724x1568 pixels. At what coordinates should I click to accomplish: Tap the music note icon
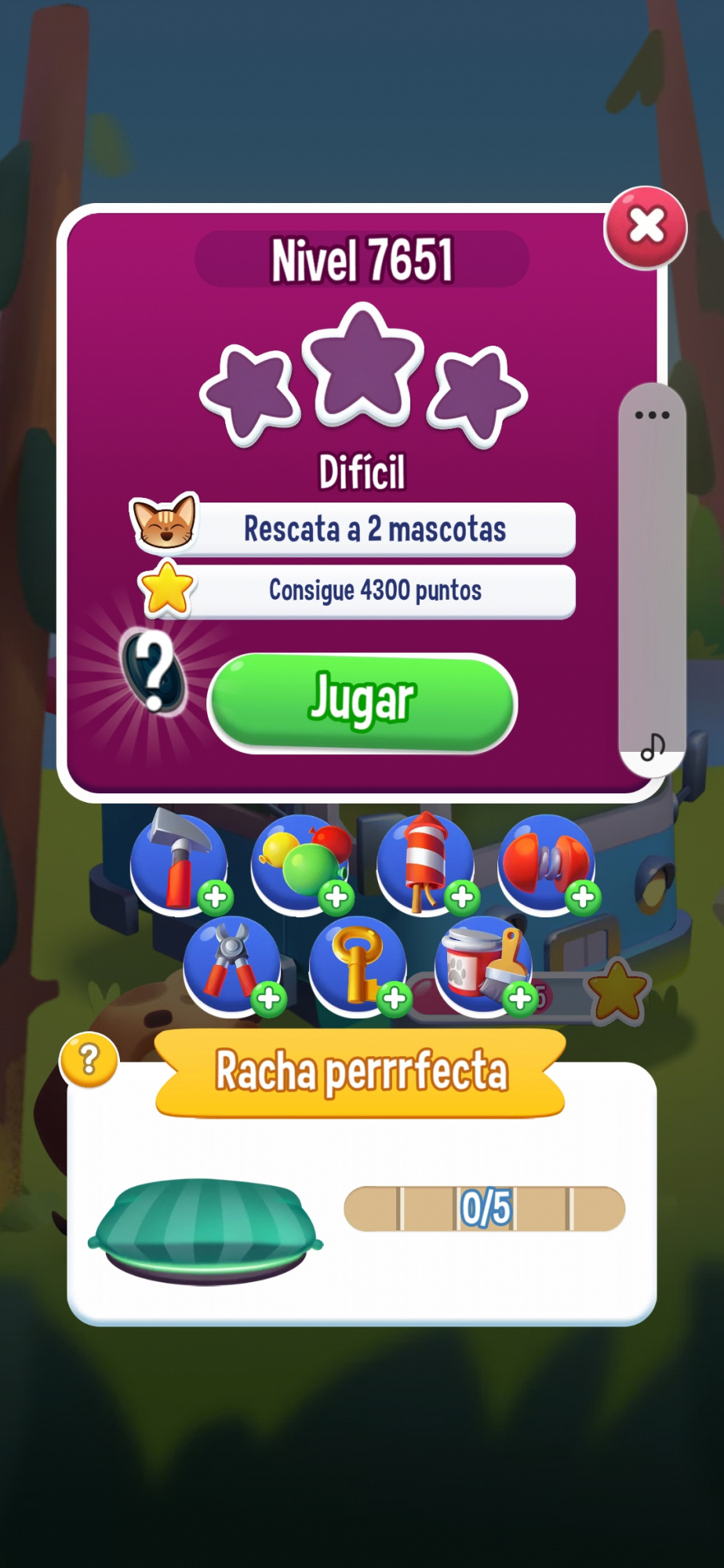pos(652,747)
